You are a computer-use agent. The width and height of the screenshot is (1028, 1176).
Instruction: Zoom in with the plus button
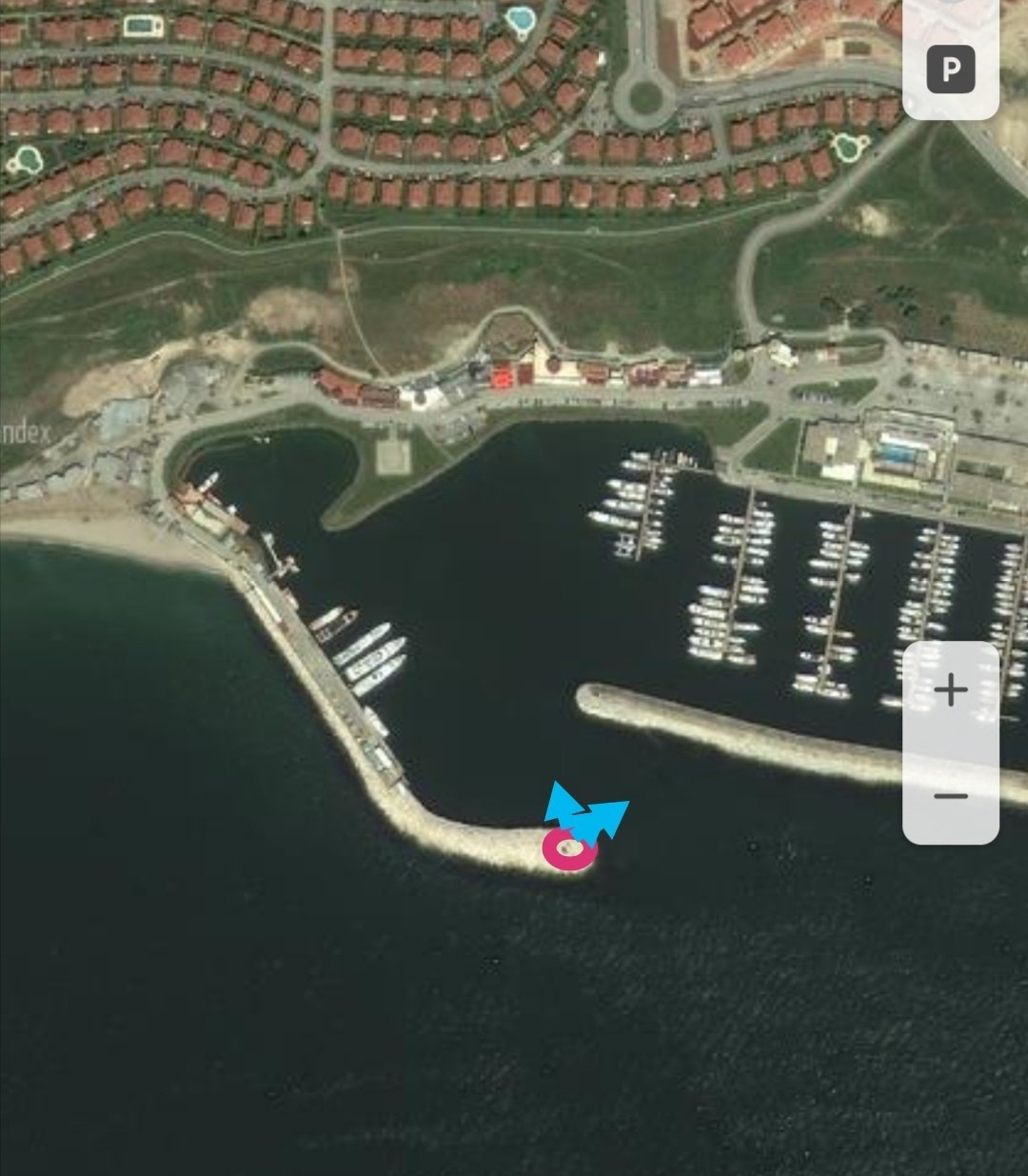coord(951,690)
